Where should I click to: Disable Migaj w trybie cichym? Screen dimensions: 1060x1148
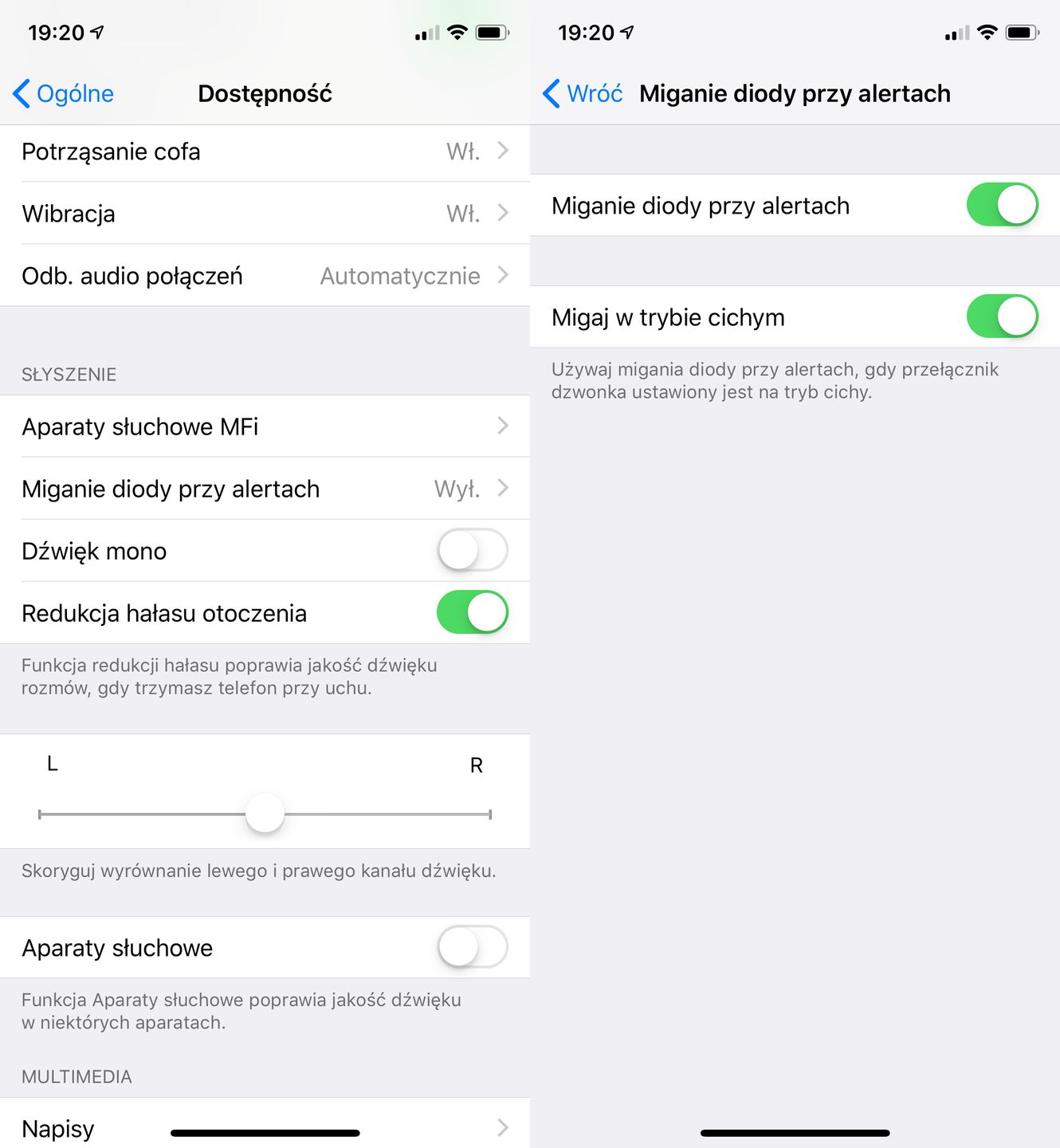(1002, 316)
